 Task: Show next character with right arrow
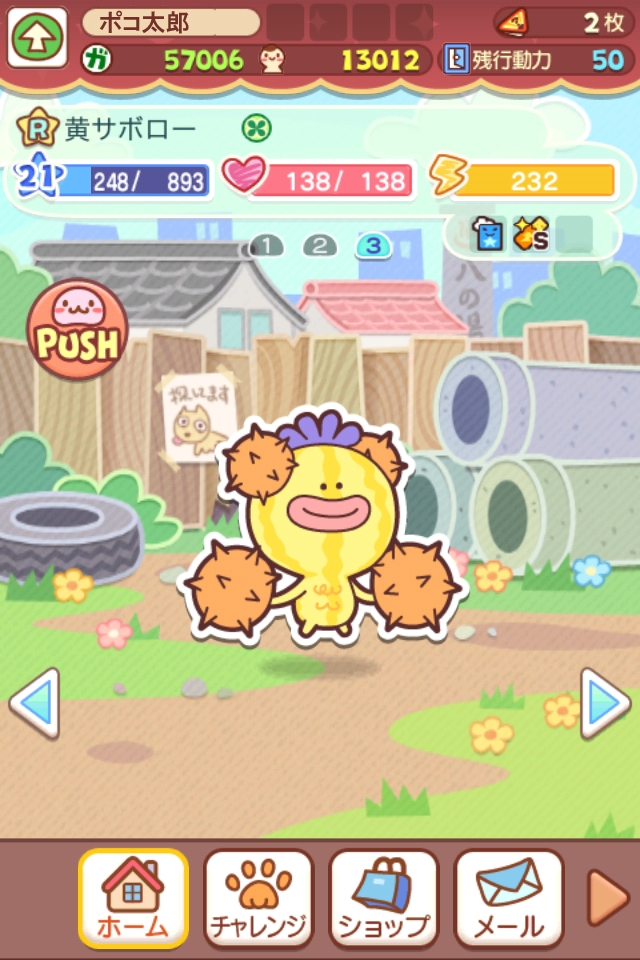click(x=604, y=703)
